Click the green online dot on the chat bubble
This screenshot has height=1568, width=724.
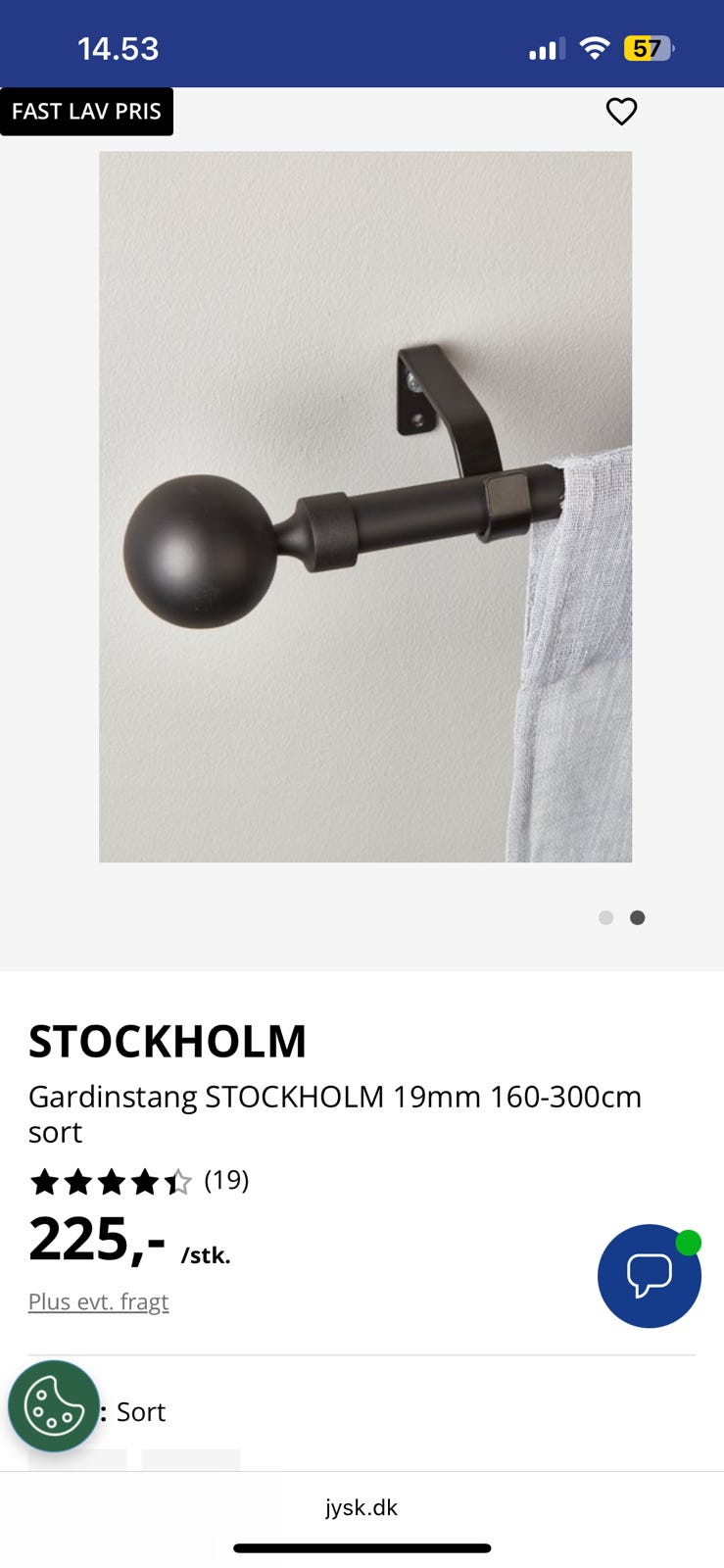(x=689, y=1241)
